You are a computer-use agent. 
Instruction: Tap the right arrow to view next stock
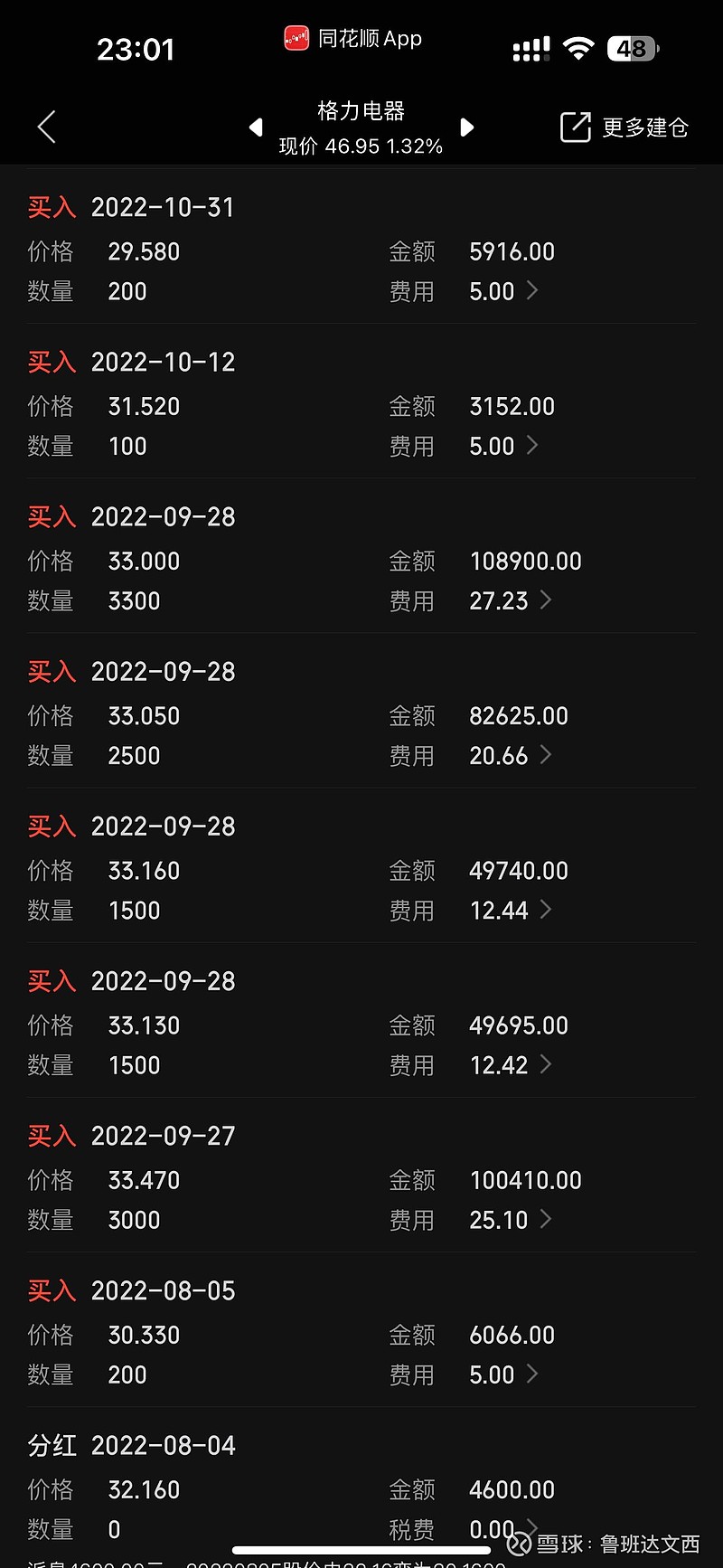click(x=467, y=128)
